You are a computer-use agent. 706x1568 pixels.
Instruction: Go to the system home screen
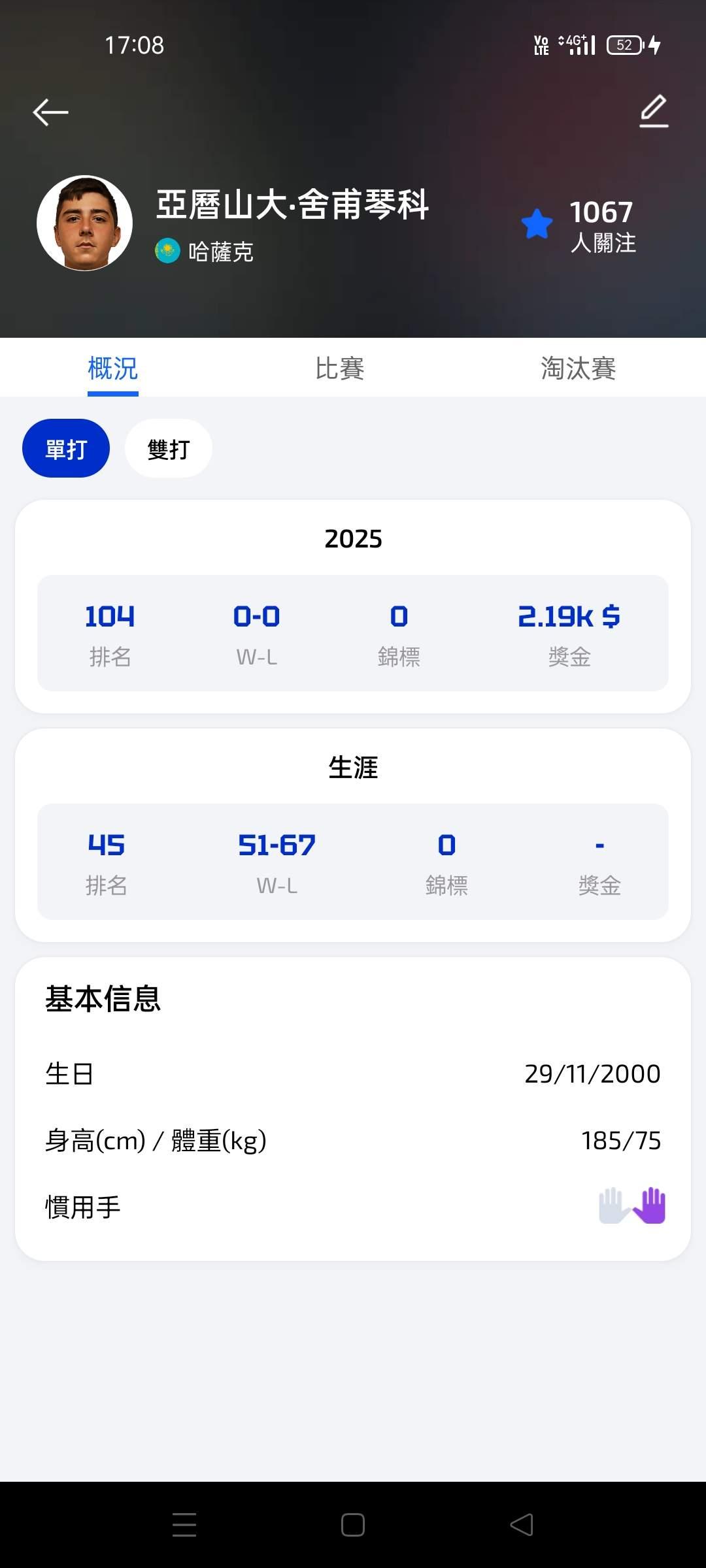[x=353, y=1525]
